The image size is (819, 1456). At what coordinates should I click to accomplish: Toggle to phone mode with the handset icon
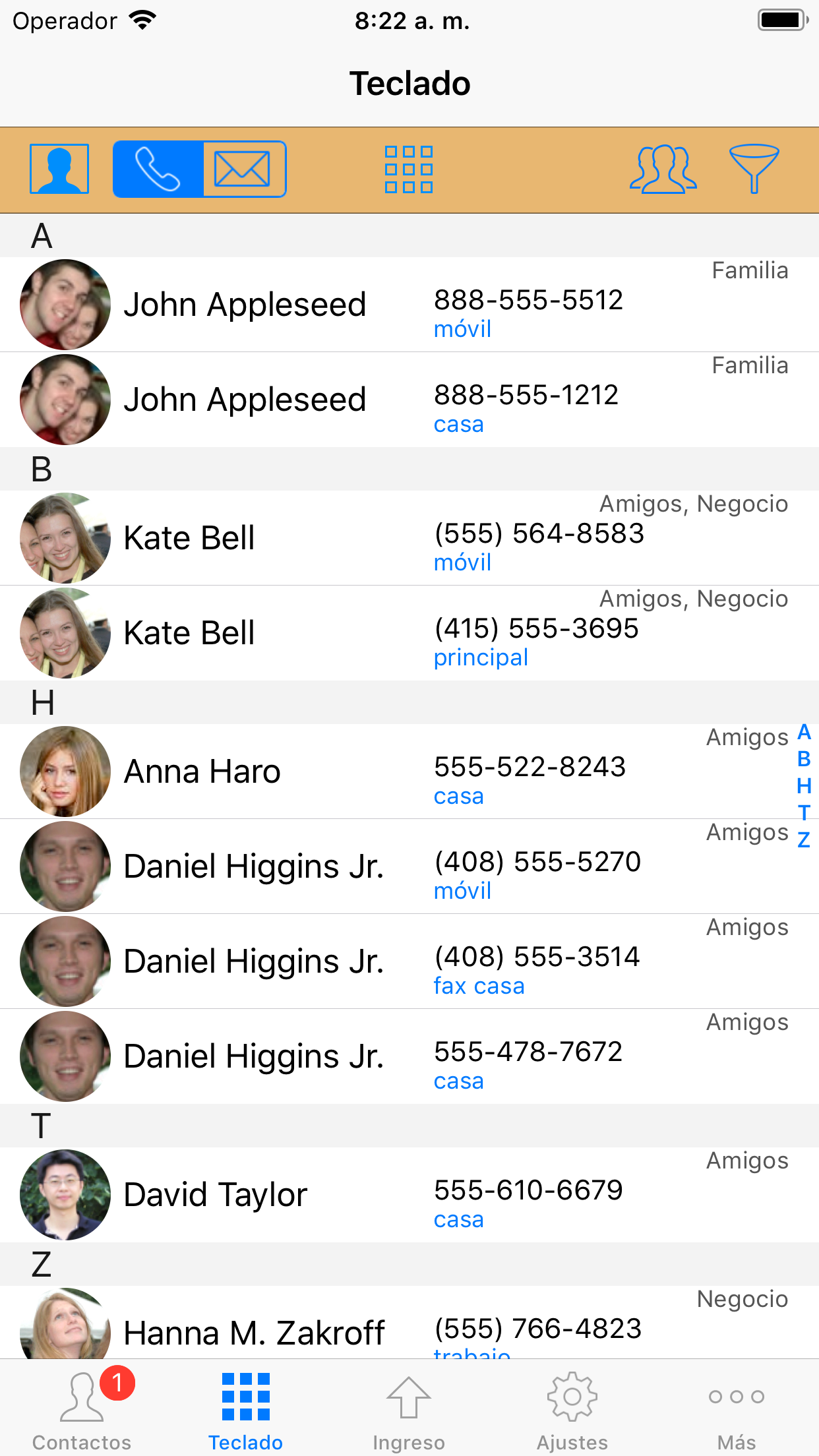coord(158,170)
